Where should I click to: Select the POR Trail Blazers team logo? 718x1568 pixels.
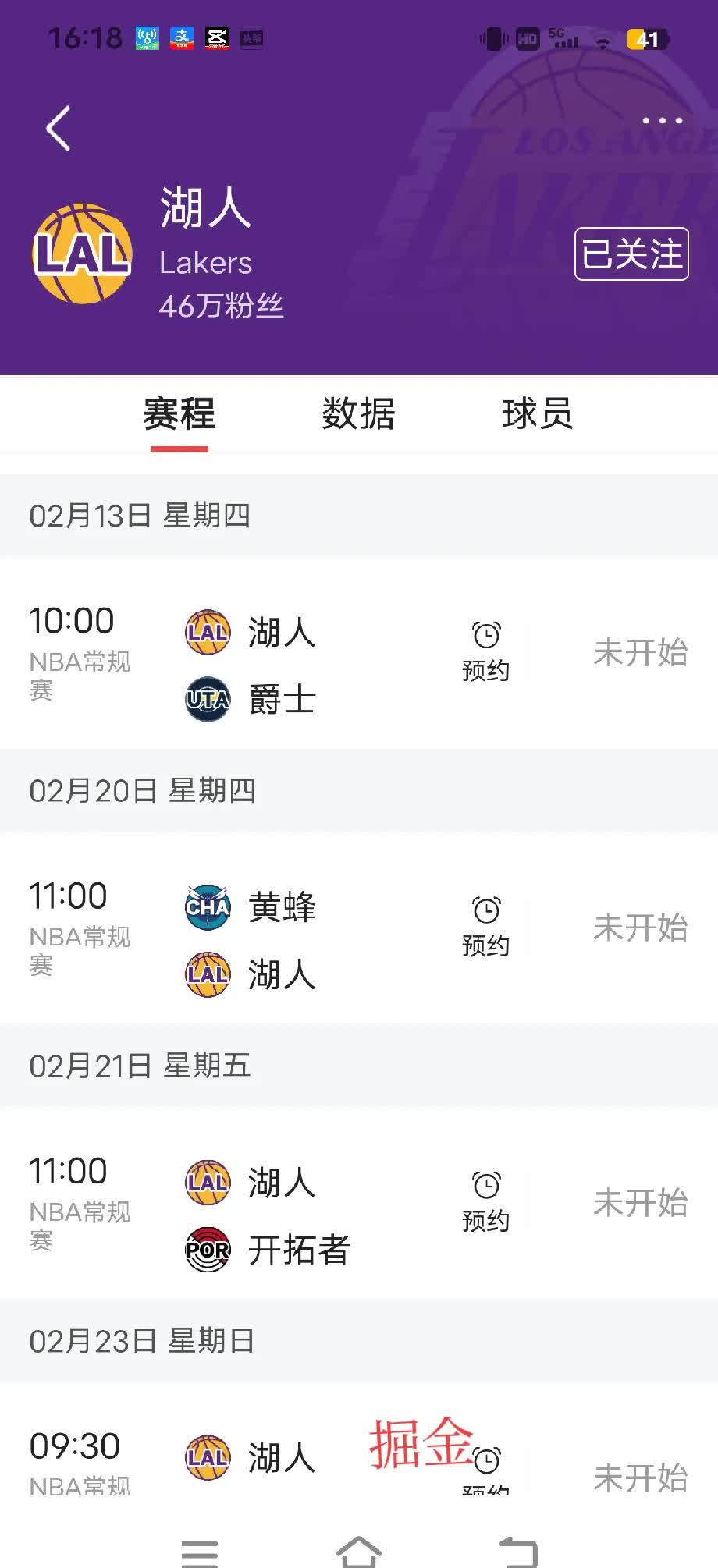pyautogui.click(x=207, y=1251)
